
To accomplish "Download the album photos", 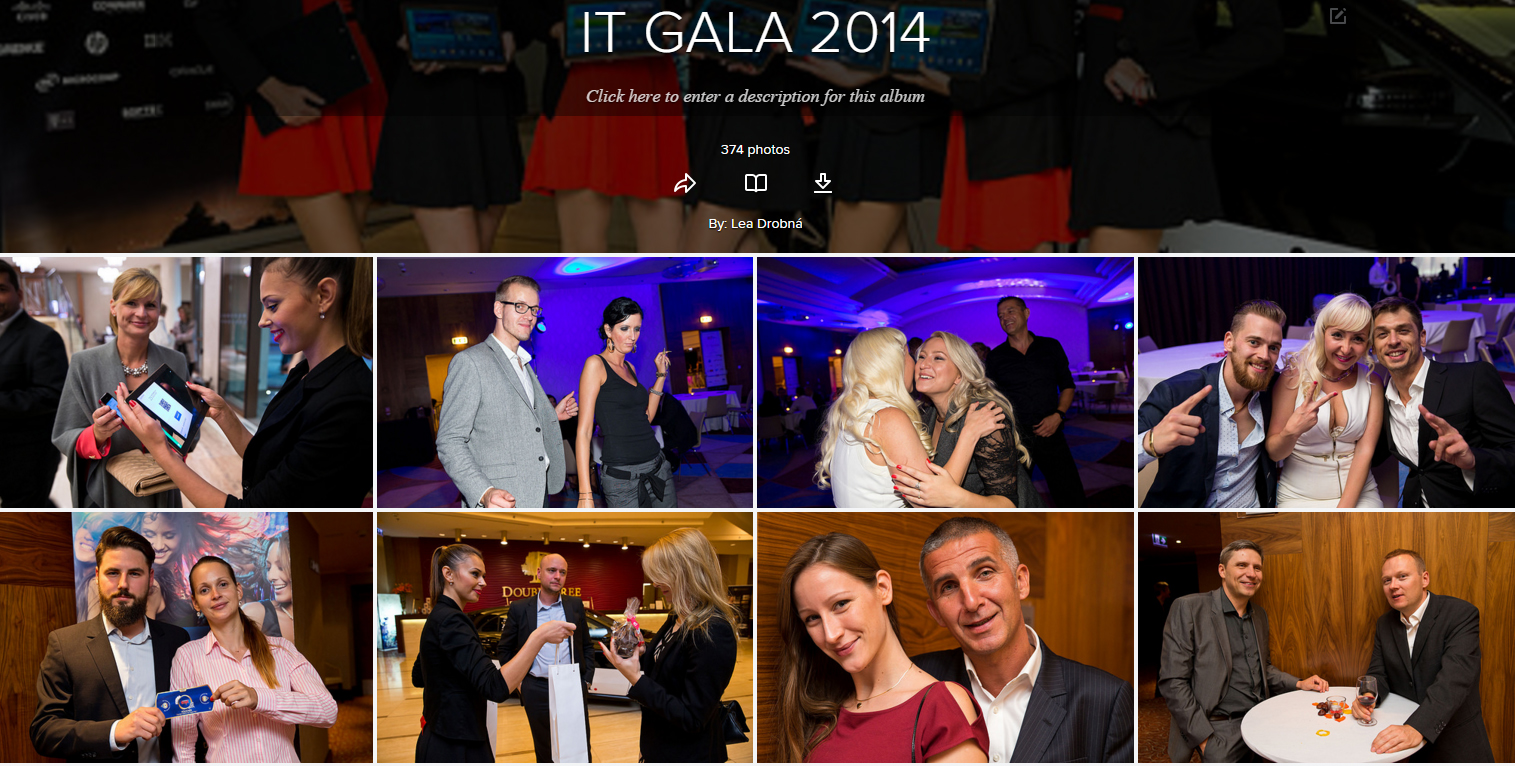I will [x=823, y=183].
